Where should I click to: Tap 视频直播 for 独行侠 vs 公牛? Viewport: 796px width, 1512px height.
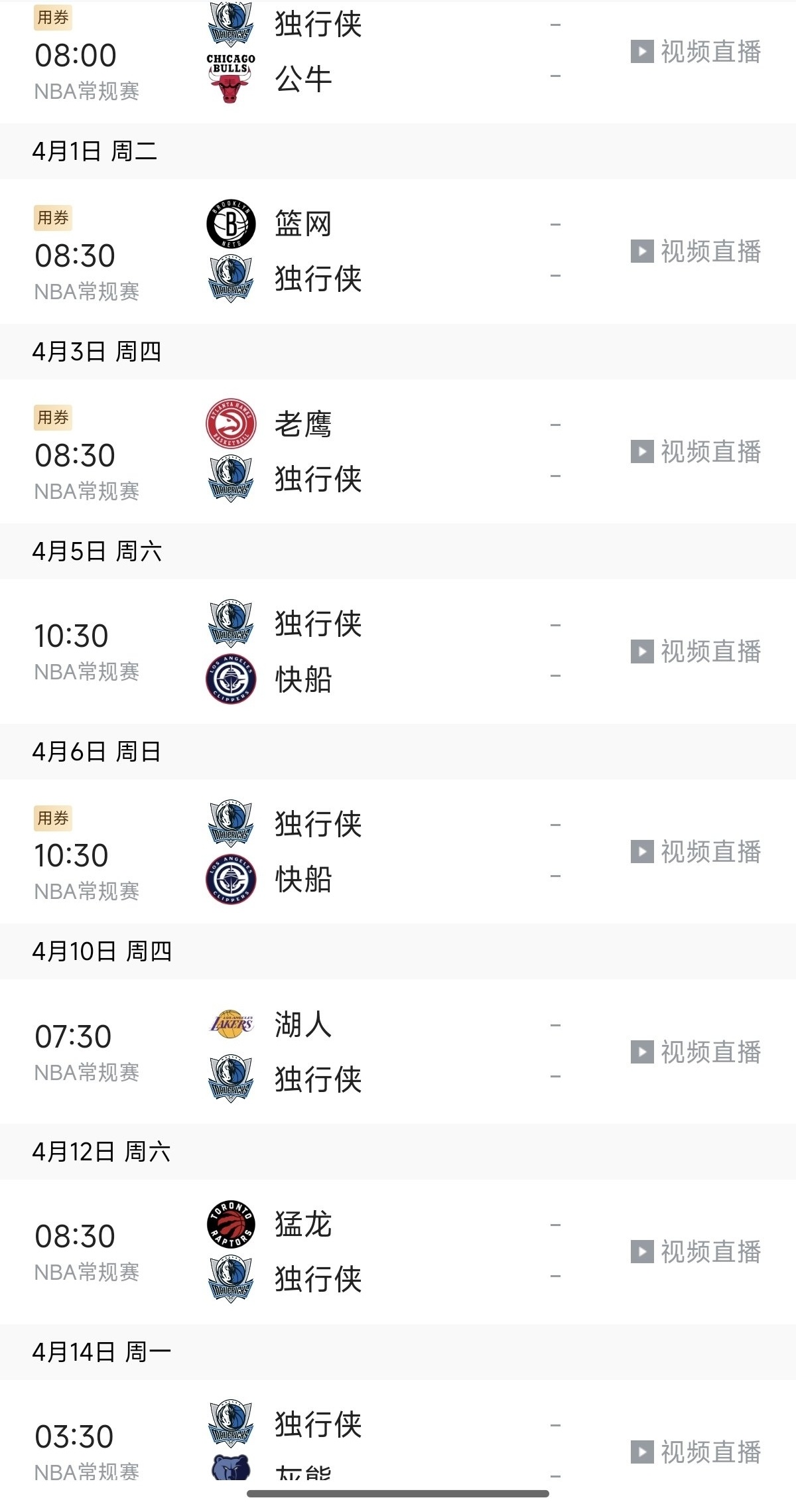(696, 52)
